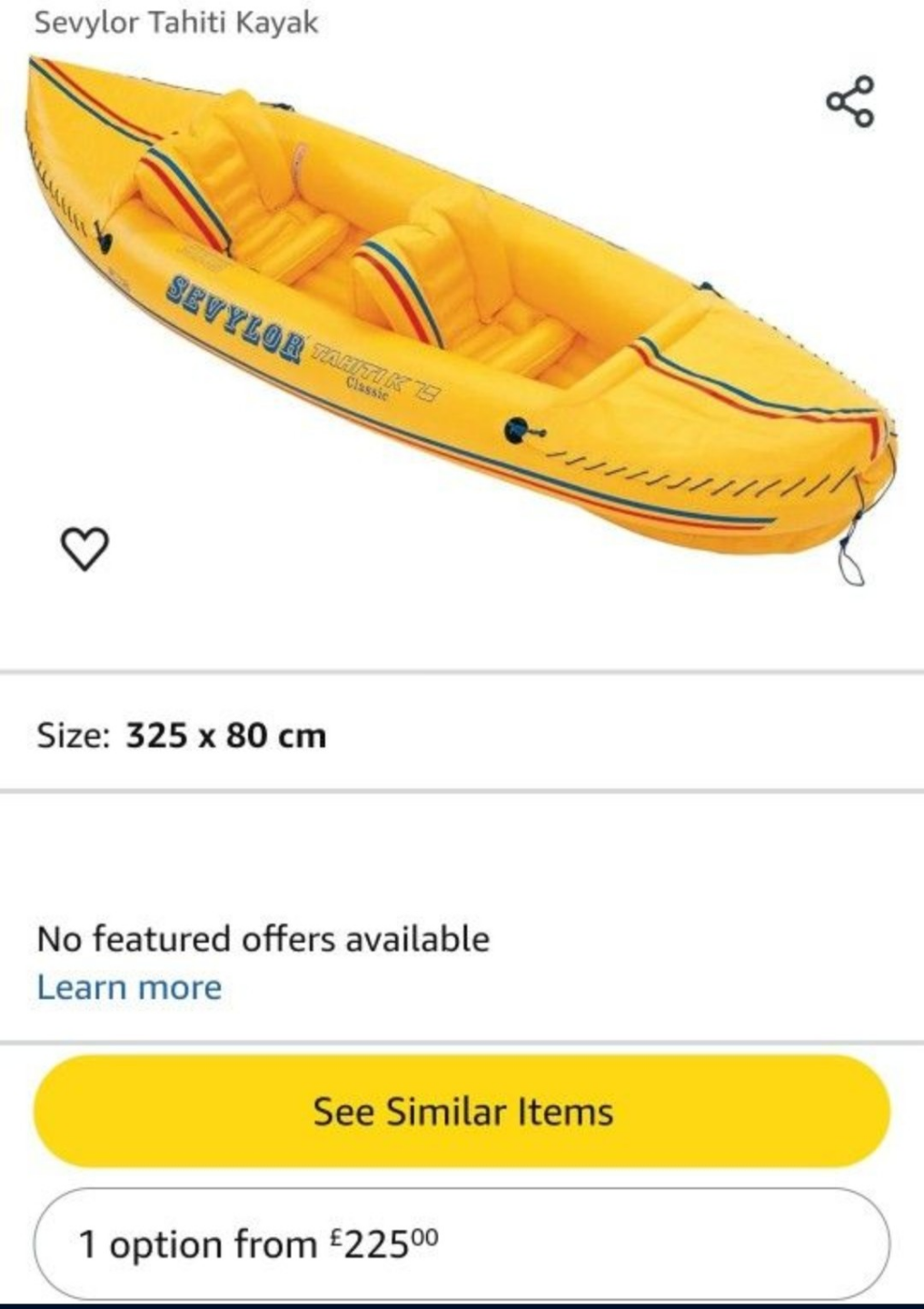Open the kayak product image
The image size is (924, 1309).
[x=454, y=318]
